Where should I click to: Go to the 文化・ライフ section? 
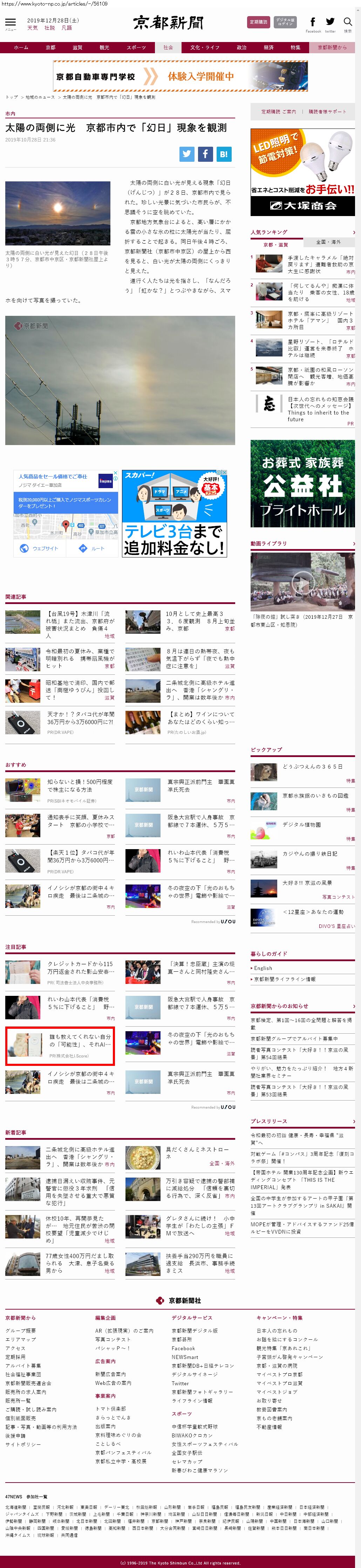pos(205,48)
